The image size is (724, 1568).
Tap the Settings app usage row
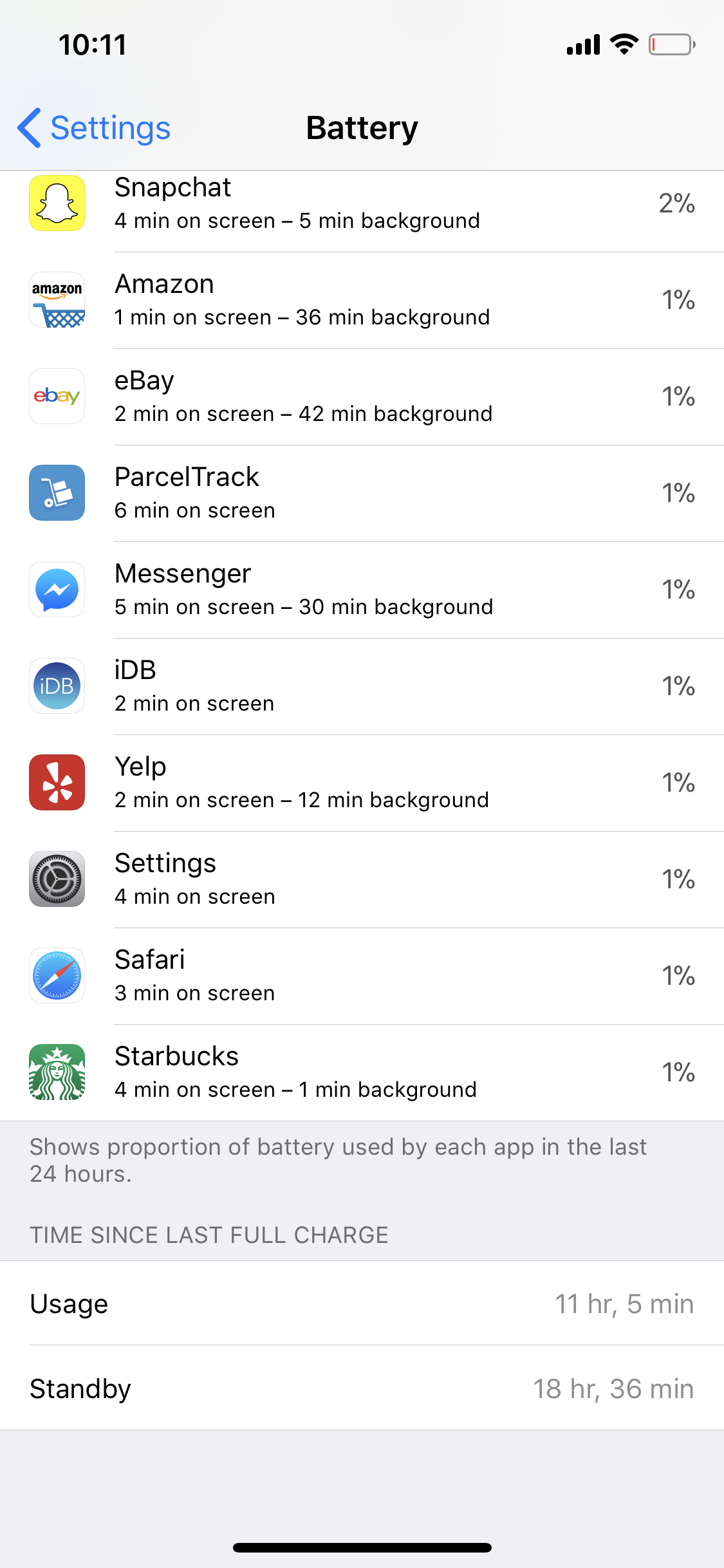362,879
